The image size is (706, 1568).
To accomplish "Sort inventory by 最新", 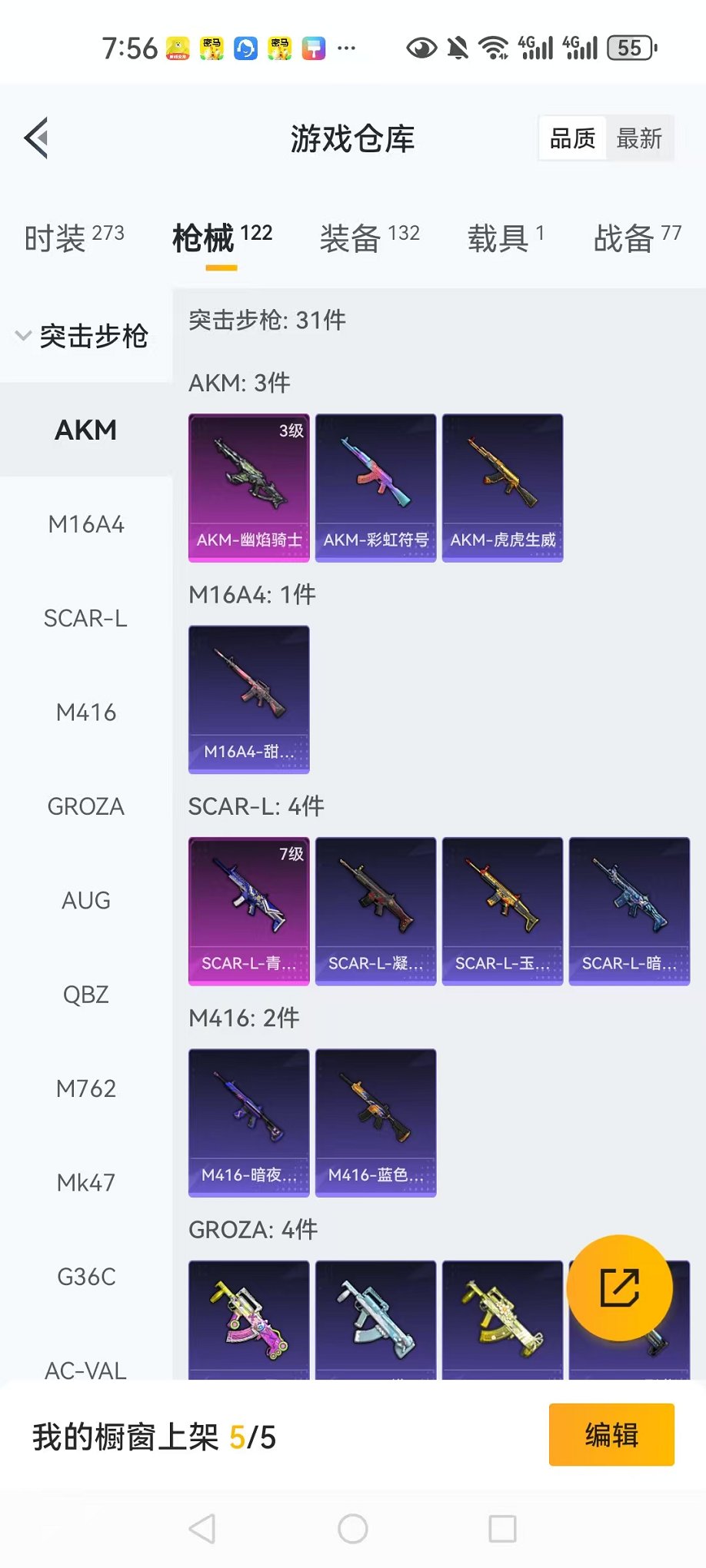I will (x=638, y=138).
